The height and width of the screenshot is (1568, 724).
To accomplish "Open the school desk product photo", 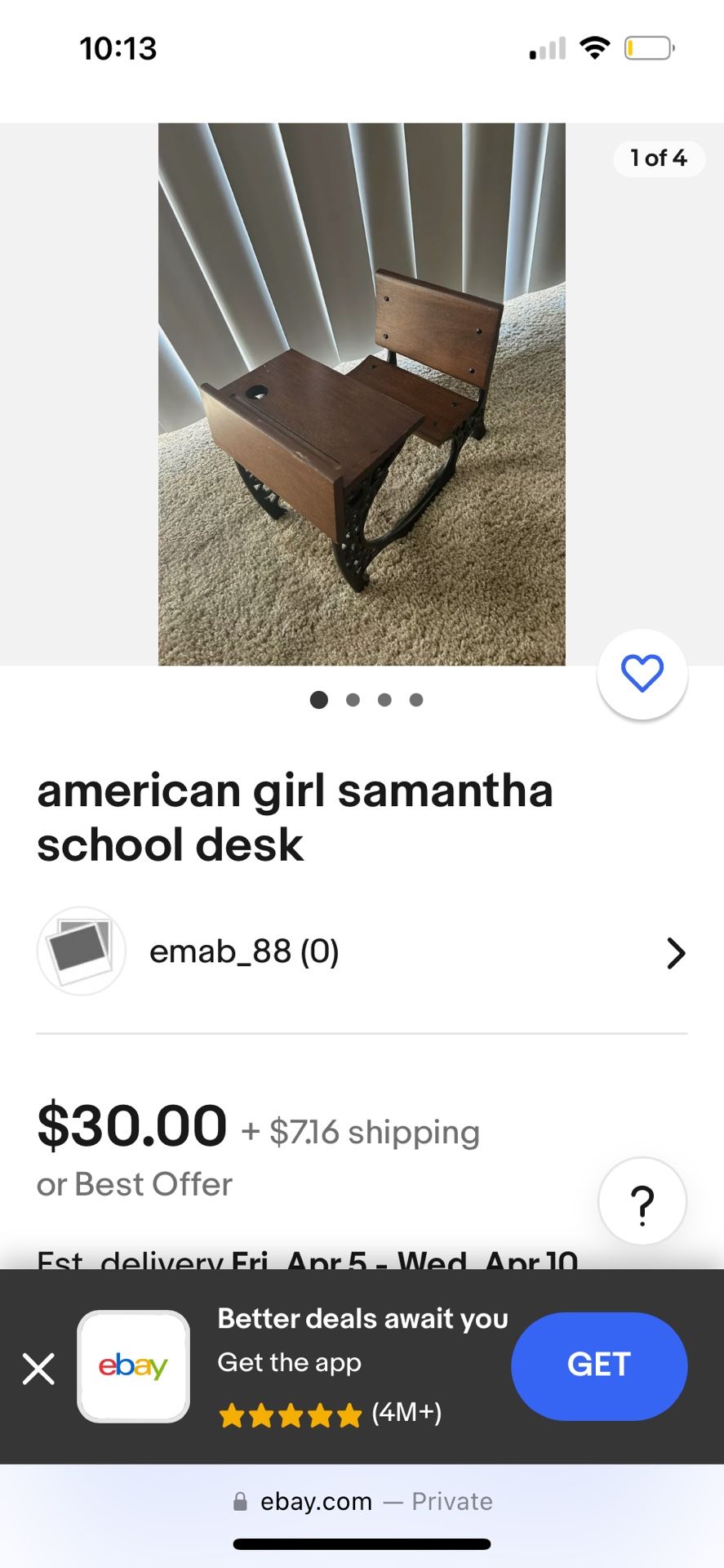I will coord(362,392).
